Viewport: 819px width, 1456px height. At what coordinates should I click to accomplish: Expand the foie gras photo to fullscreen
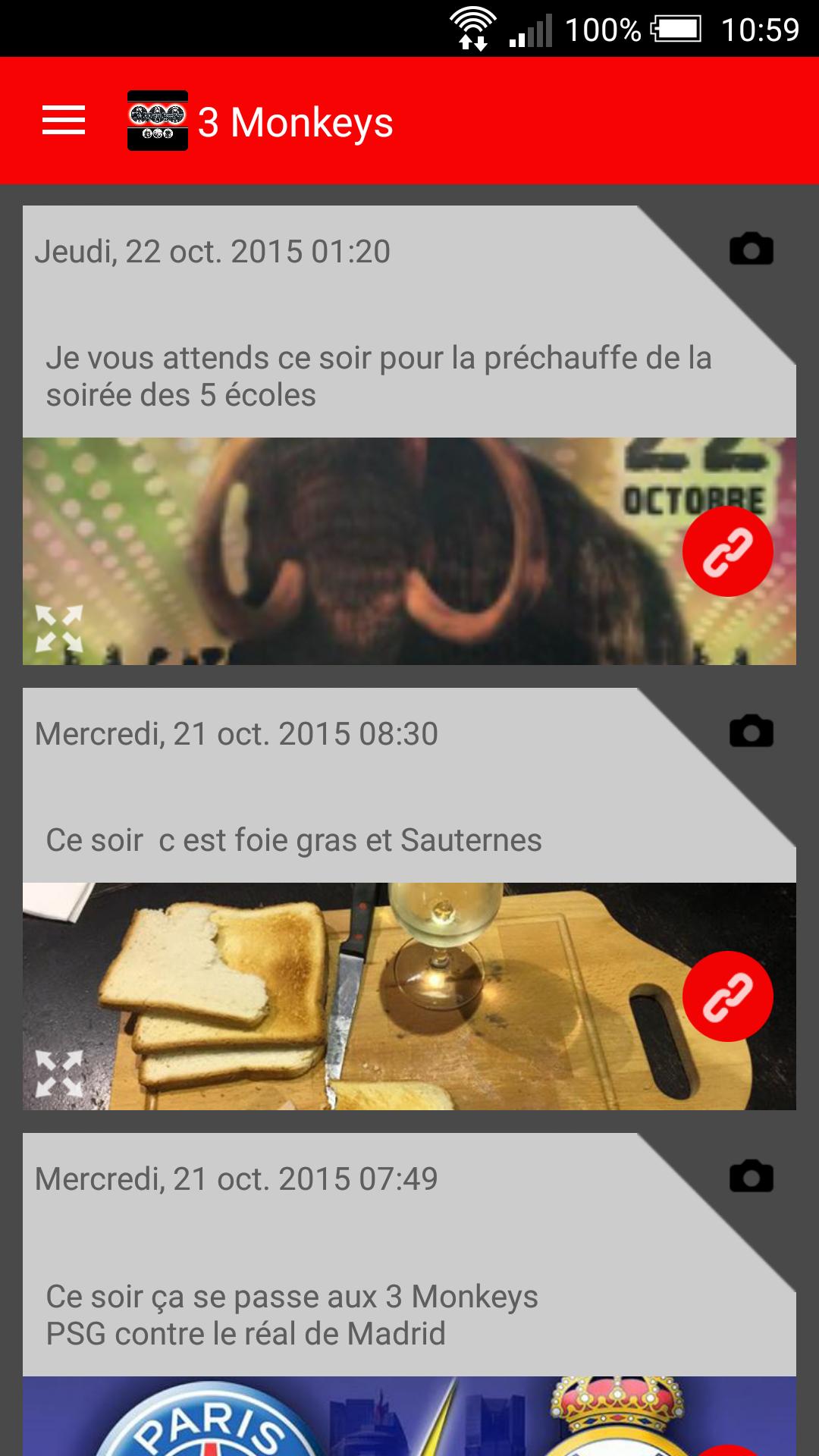pos(59,1074)
